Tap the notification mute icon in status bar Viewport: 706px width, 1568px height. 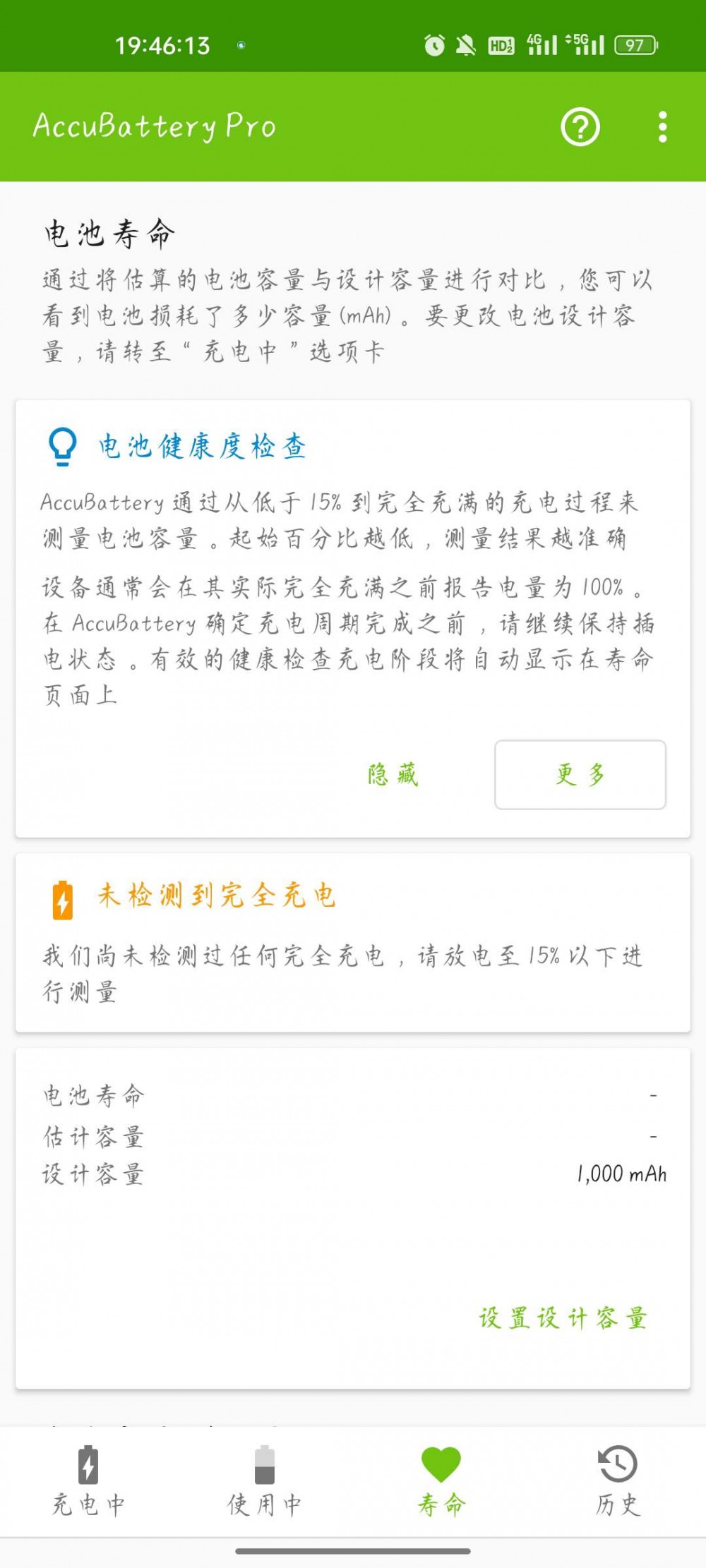pos(465,44)
